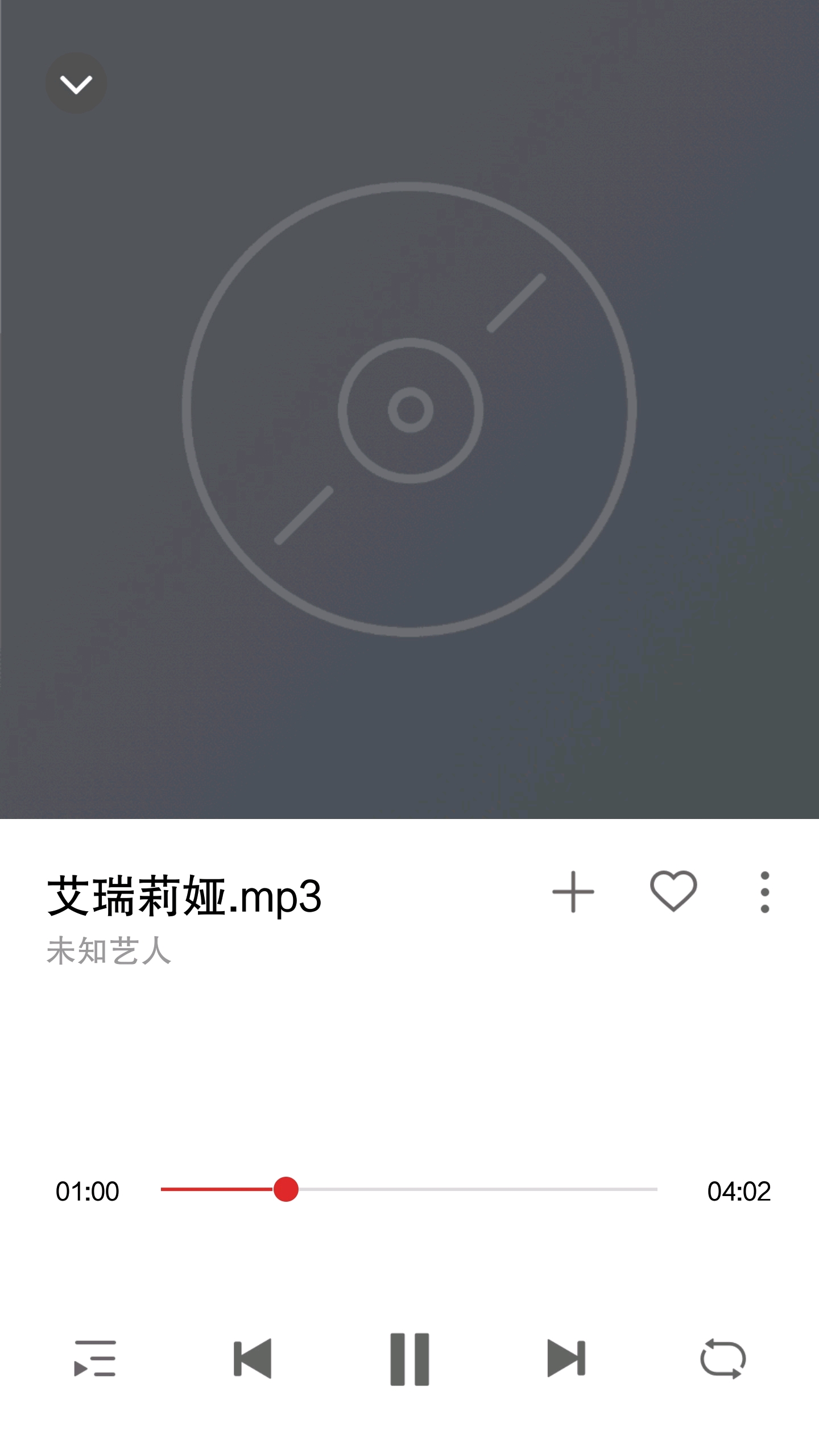Change the repeat mode

coord(723,1359)
